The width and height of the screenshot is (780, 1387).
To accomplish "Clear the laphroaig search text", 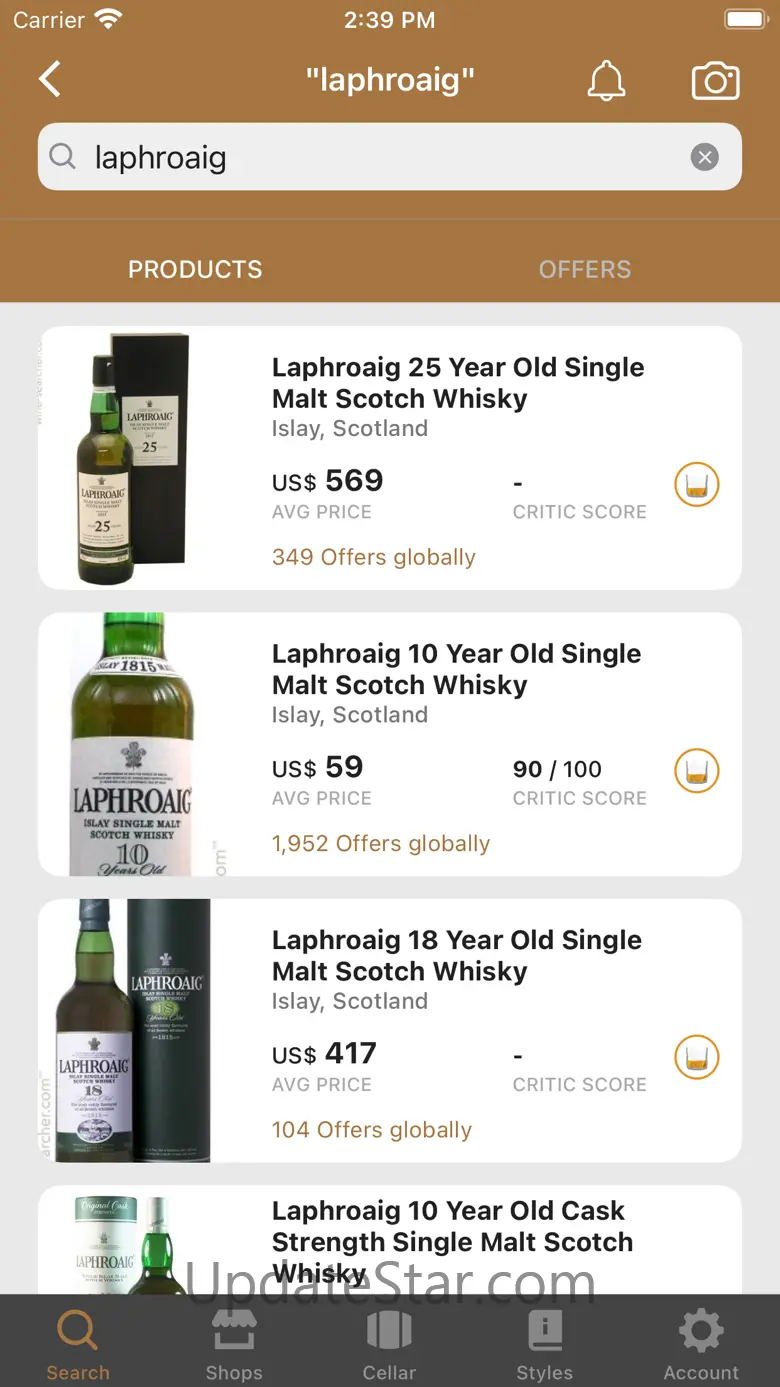I will [704, 157].
